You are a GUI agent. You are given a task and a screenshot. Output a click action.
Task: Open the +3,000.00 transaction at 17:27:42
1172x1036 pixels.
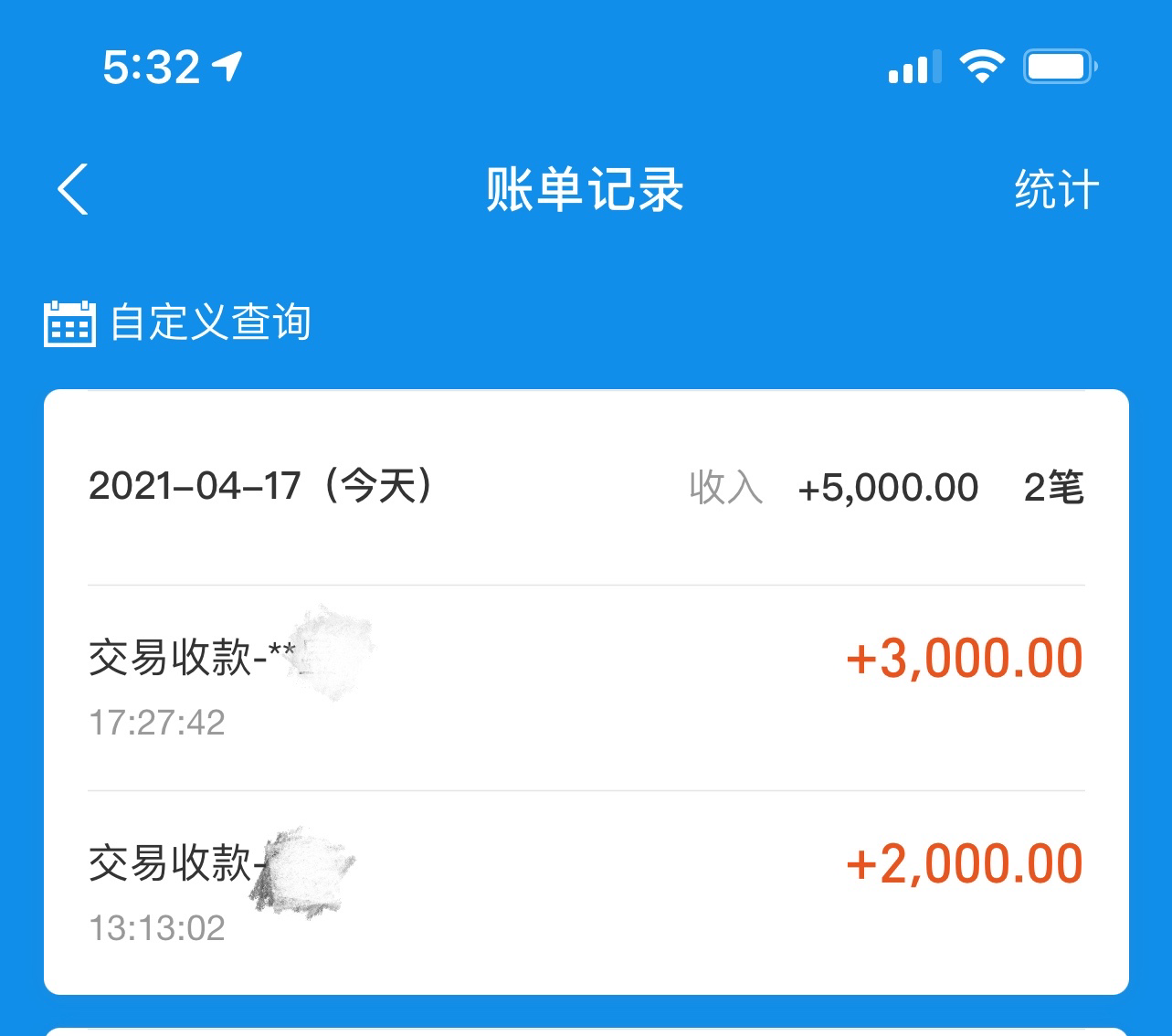click(x=585, y=687)
